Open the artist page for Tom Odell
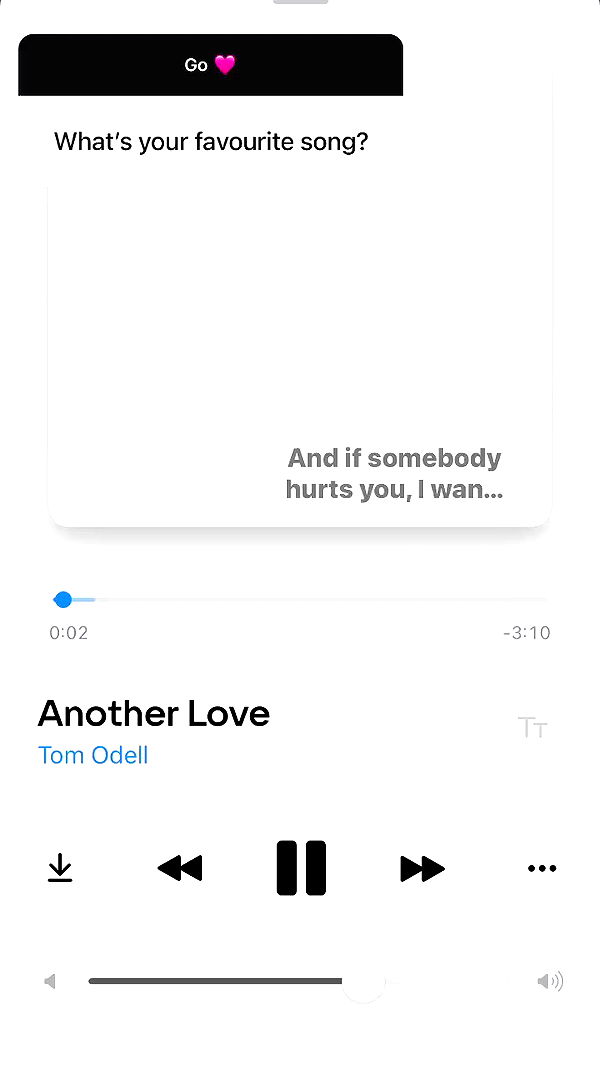This screenshot has width=600, height=1066. [93, 755]
